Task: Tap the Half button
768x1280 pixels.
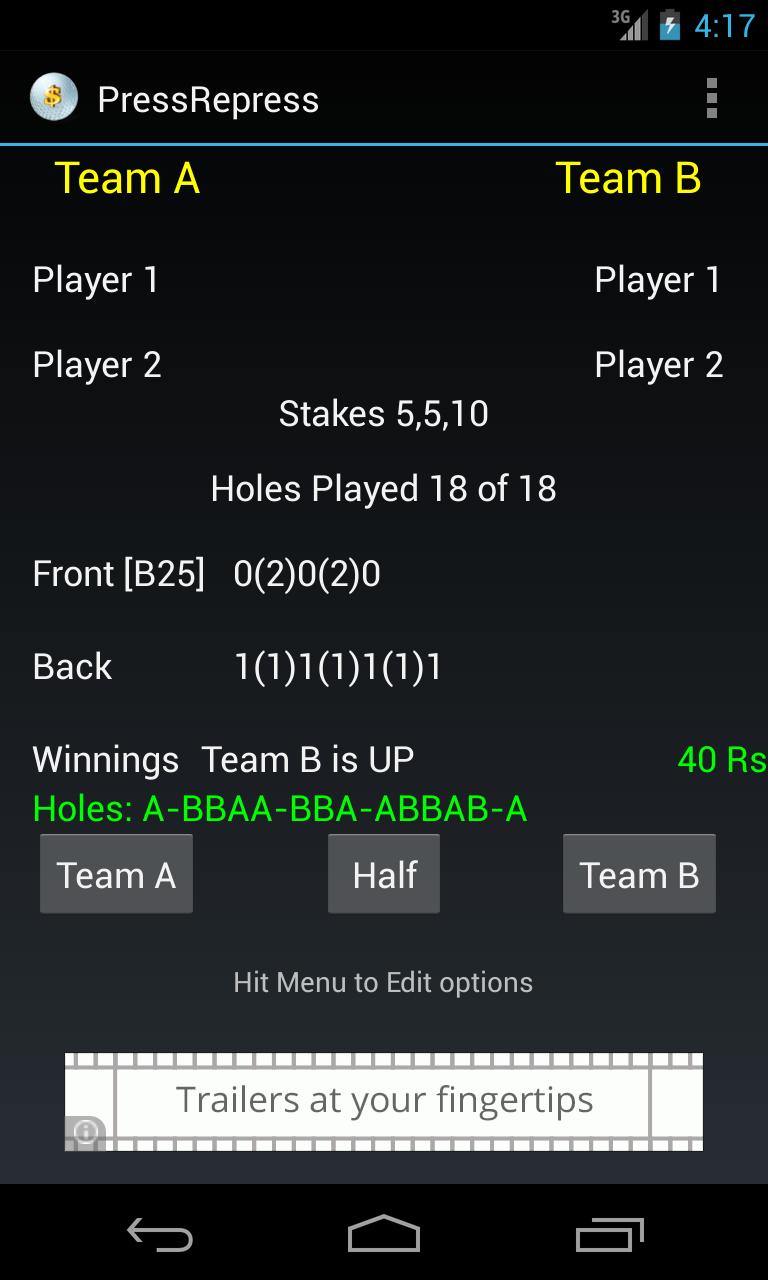Action: [x=383, y=874]
